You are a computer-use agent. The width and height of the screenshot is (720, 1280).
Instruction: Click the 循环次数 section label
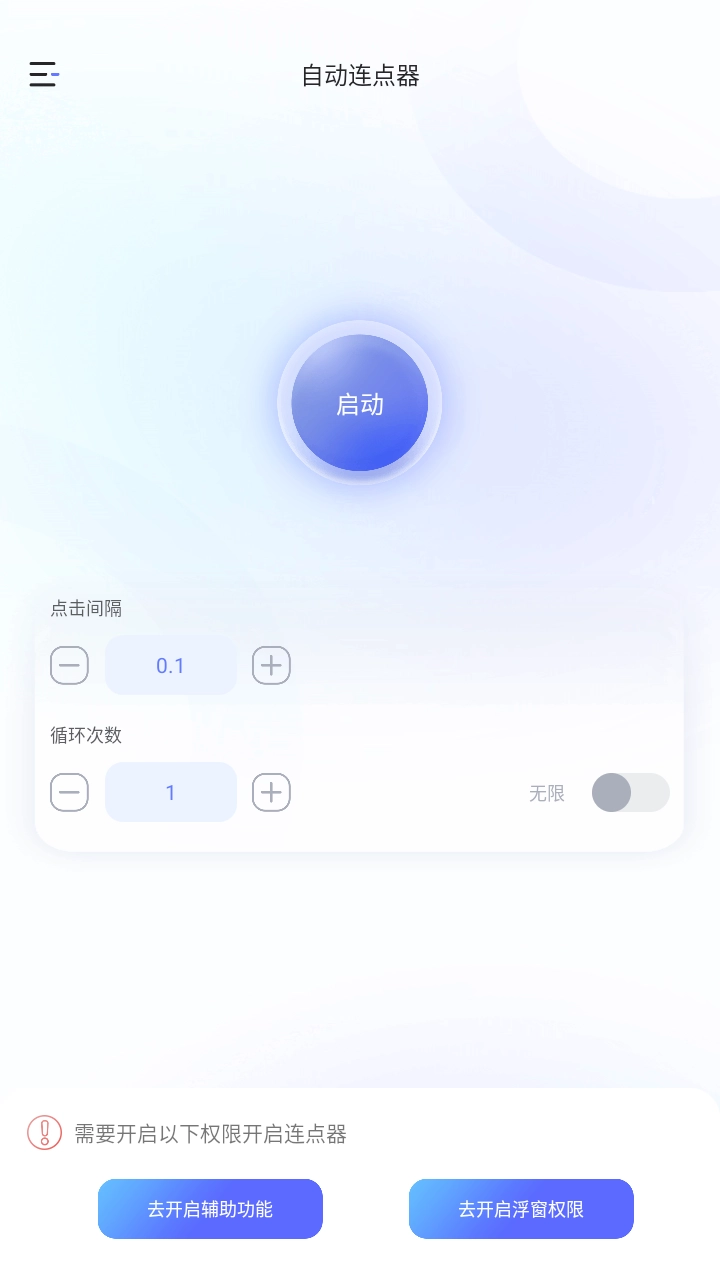point(85,735)
